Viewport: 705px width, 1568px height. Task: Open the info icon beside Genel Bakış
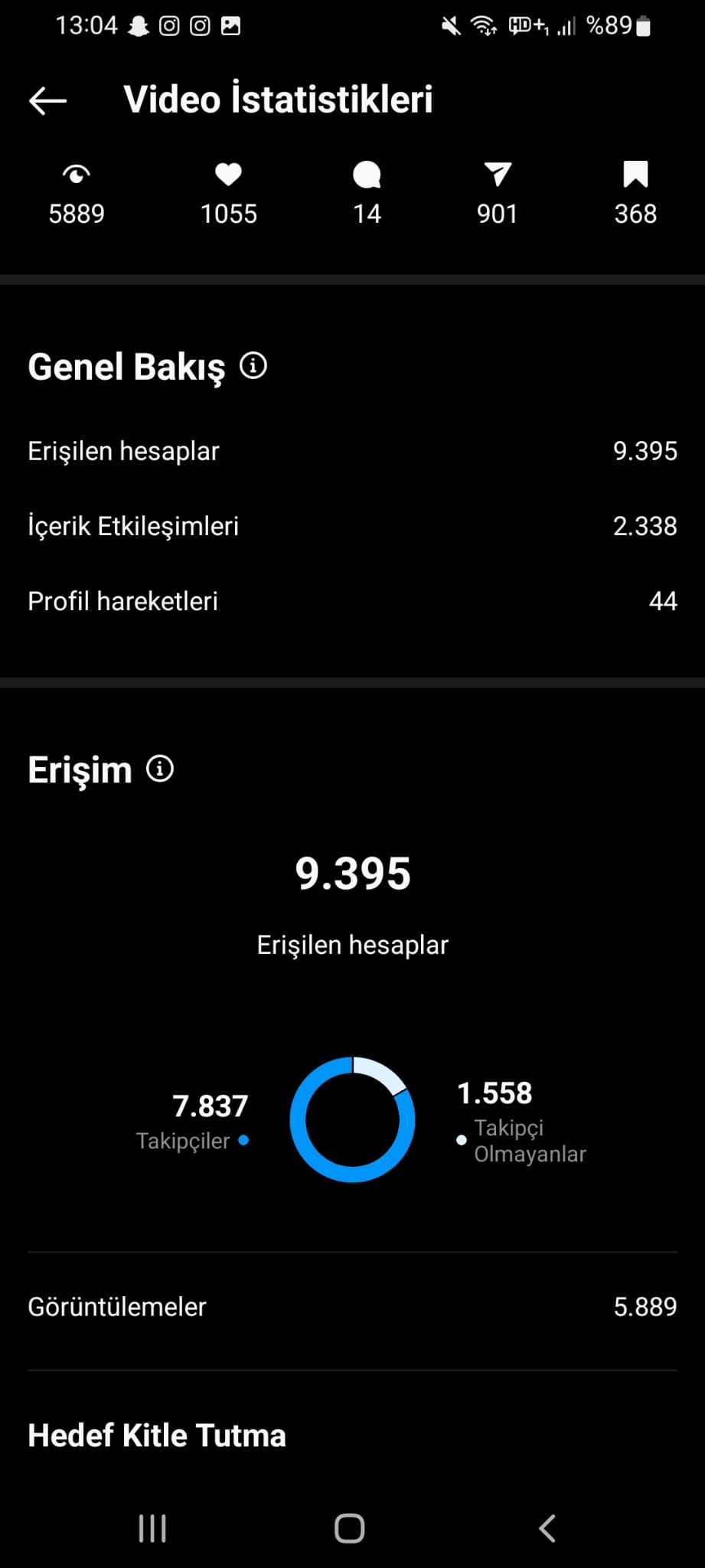(x=253, y=365)
